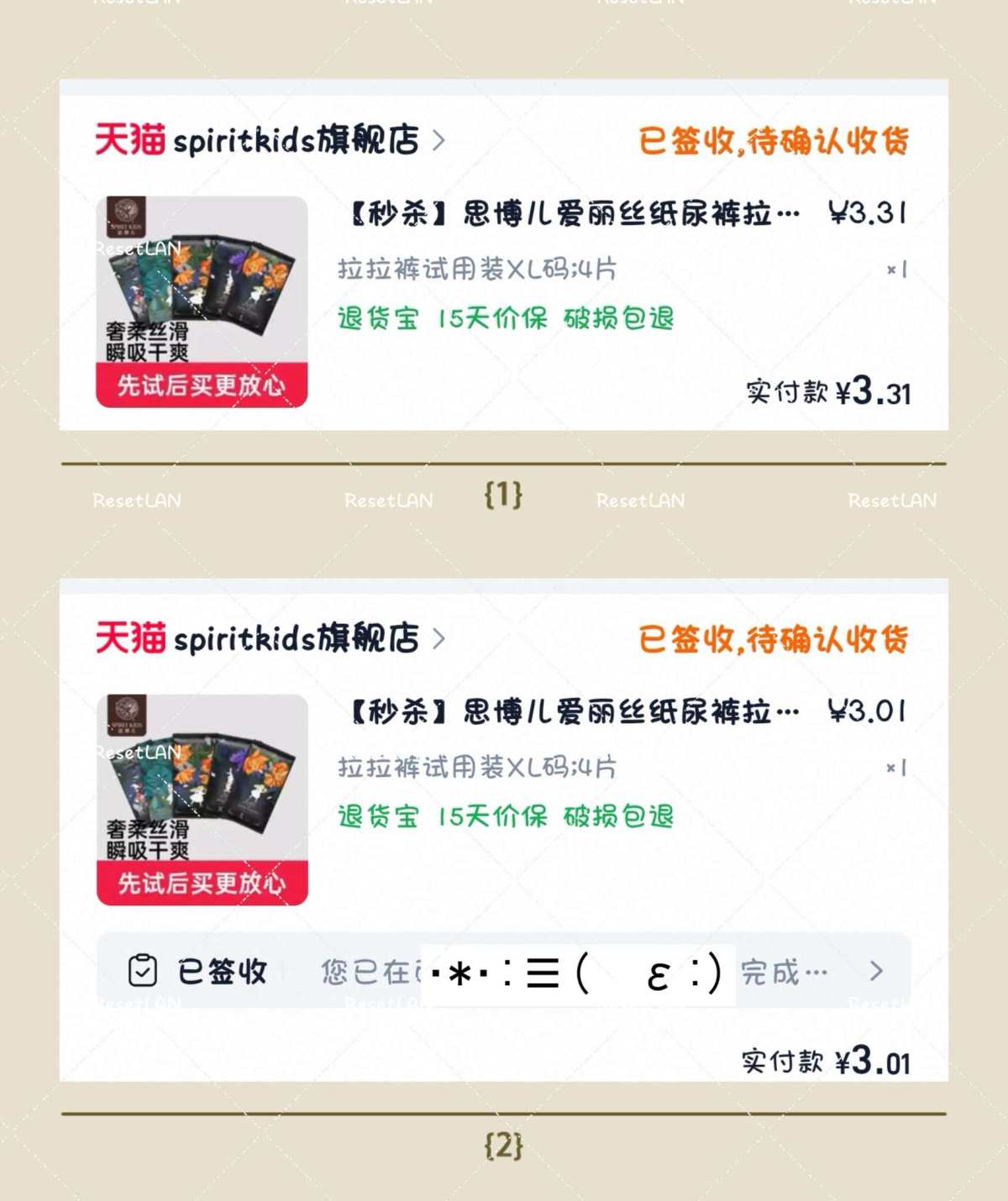This screenshot has height=1201, width=1008.
Task: Click the 已签收,待确认收货 status on first order
Action: pos(774,140)
